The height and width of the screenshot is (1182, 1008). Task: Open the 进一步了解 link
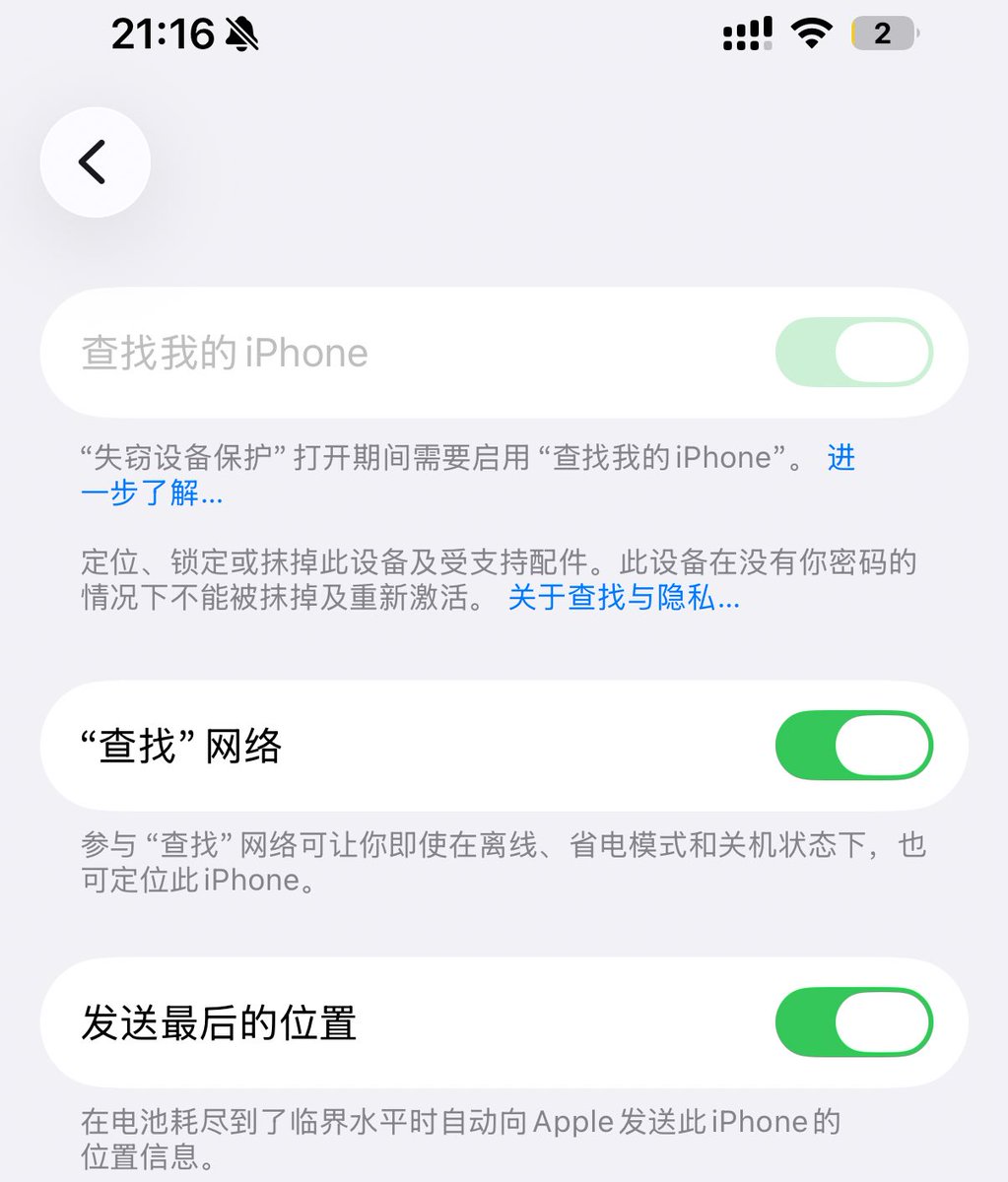(x=153, y=492)
